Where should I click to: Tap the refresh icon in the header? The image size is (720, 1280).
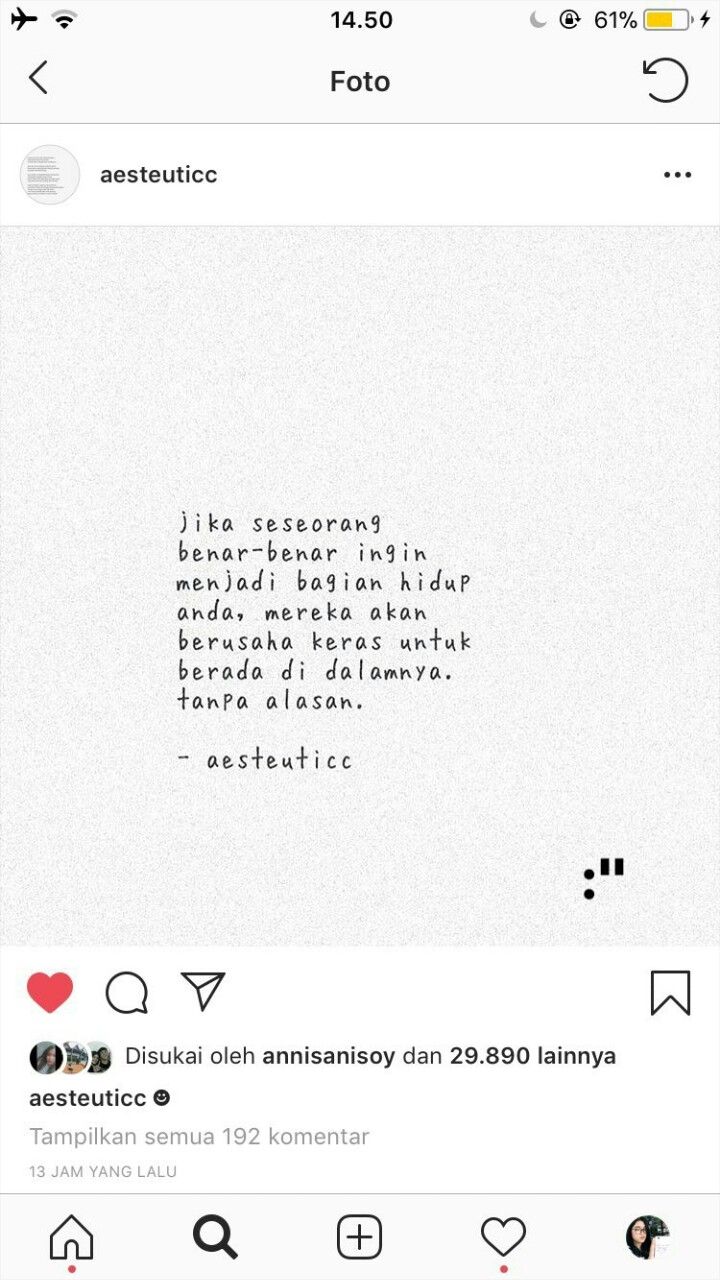(x=665, y=80)
